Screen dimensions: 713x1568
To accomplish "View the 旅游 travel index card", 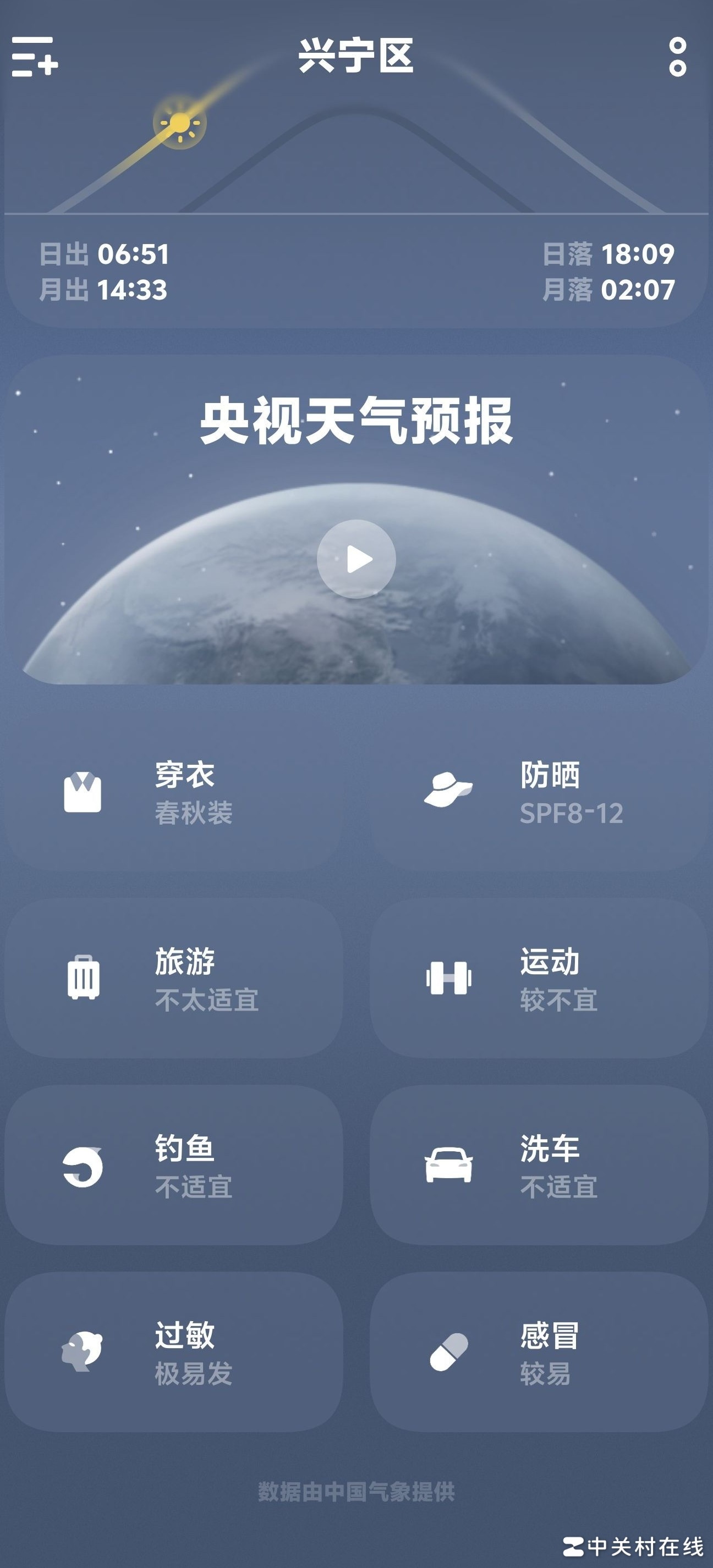I will (x=173, y=979).
